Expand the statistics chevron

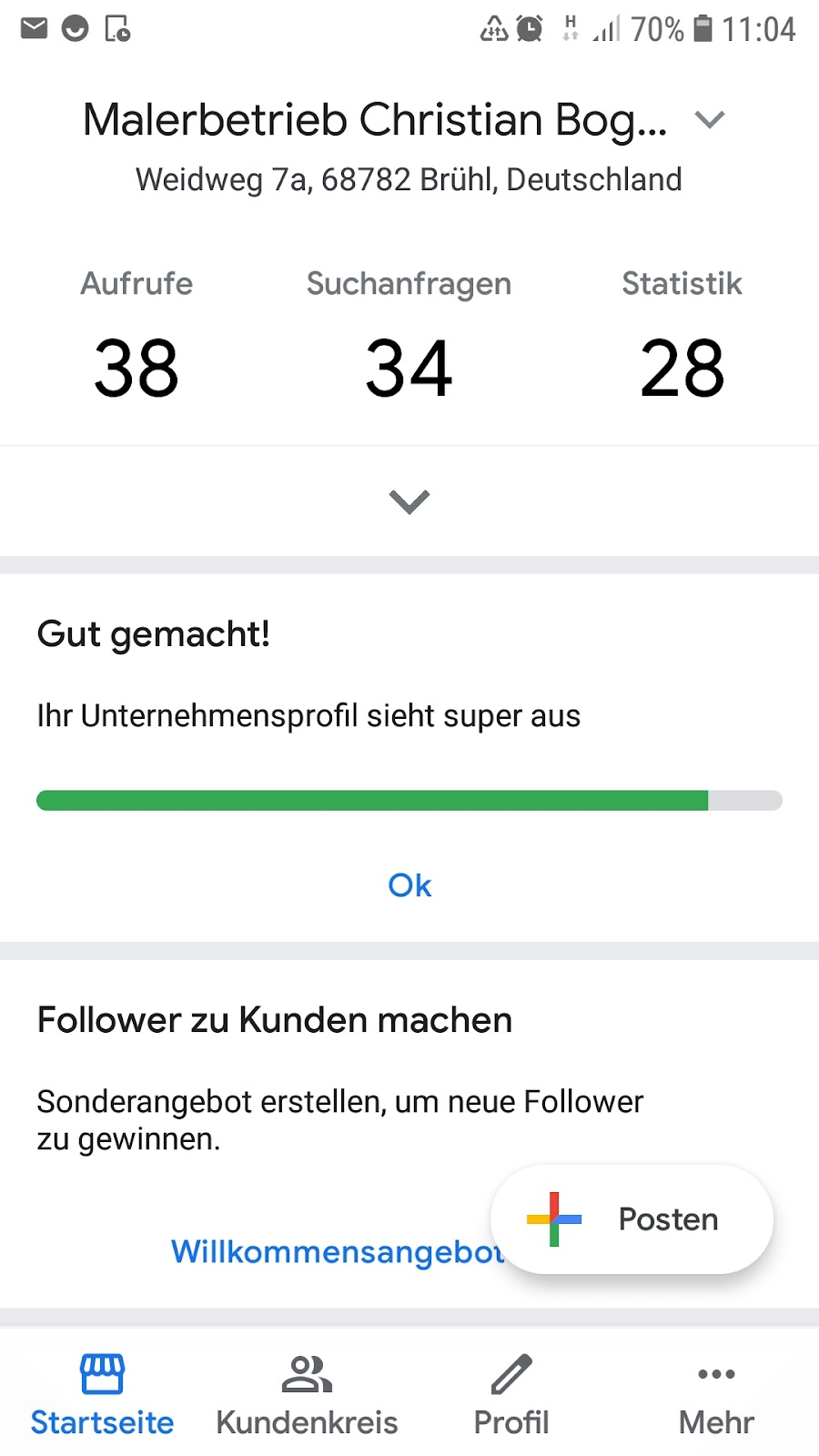coord(409,501)
